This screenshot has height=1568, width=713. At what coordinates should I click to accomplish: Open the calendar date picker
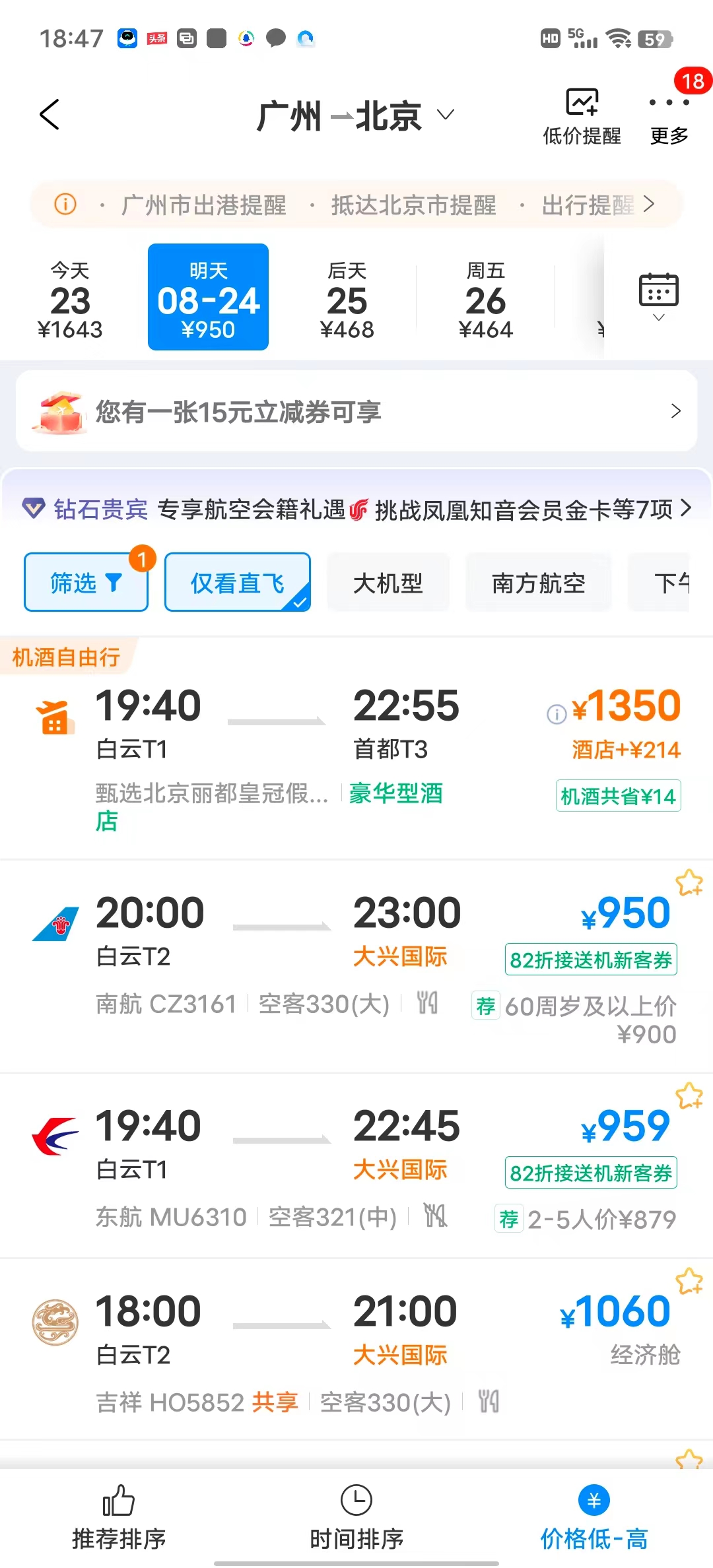658,296
